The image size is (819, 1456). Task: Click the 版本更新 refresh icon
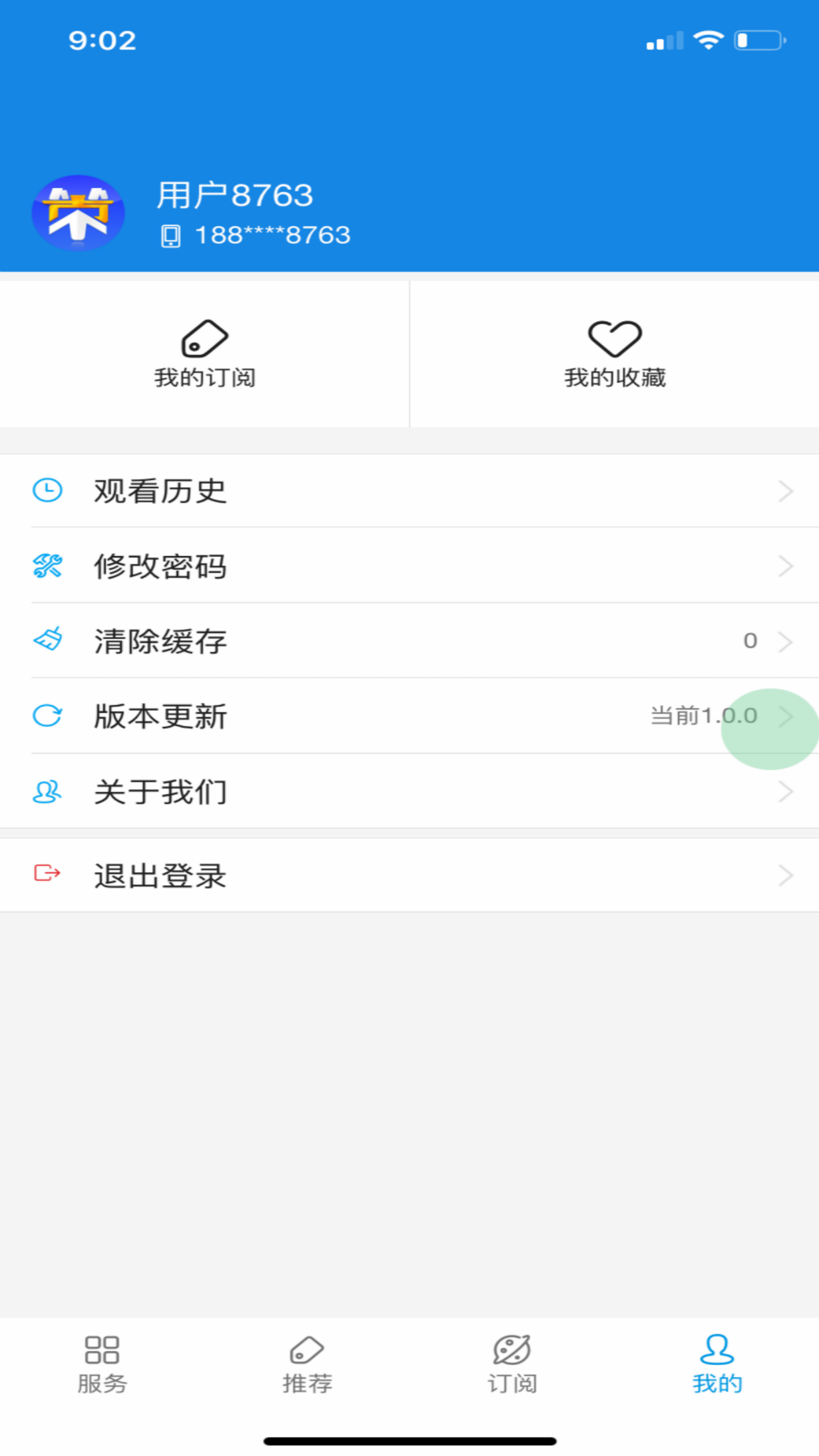[46, 716]
